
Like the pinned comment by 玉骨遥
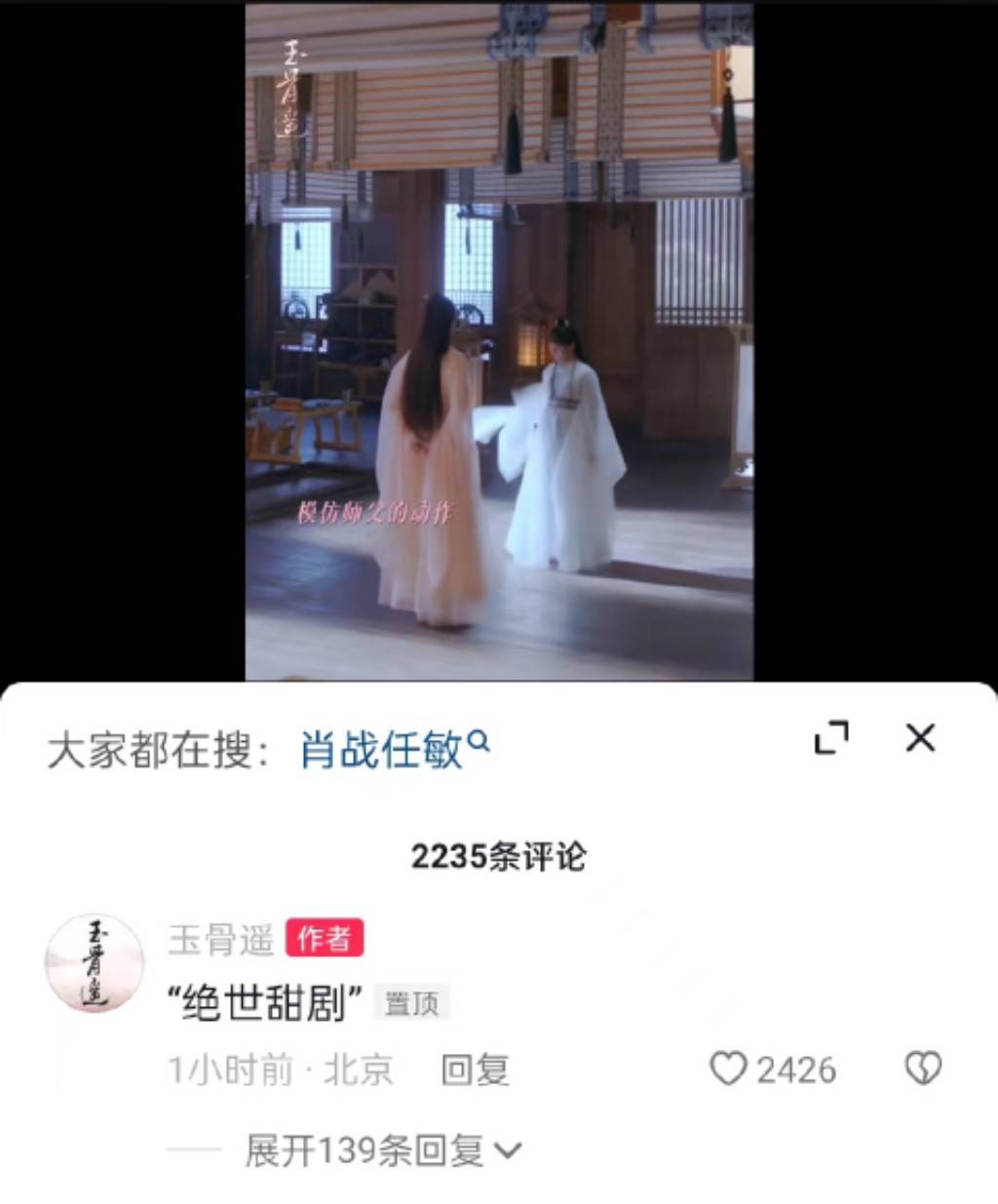(x=728, y=1068)
